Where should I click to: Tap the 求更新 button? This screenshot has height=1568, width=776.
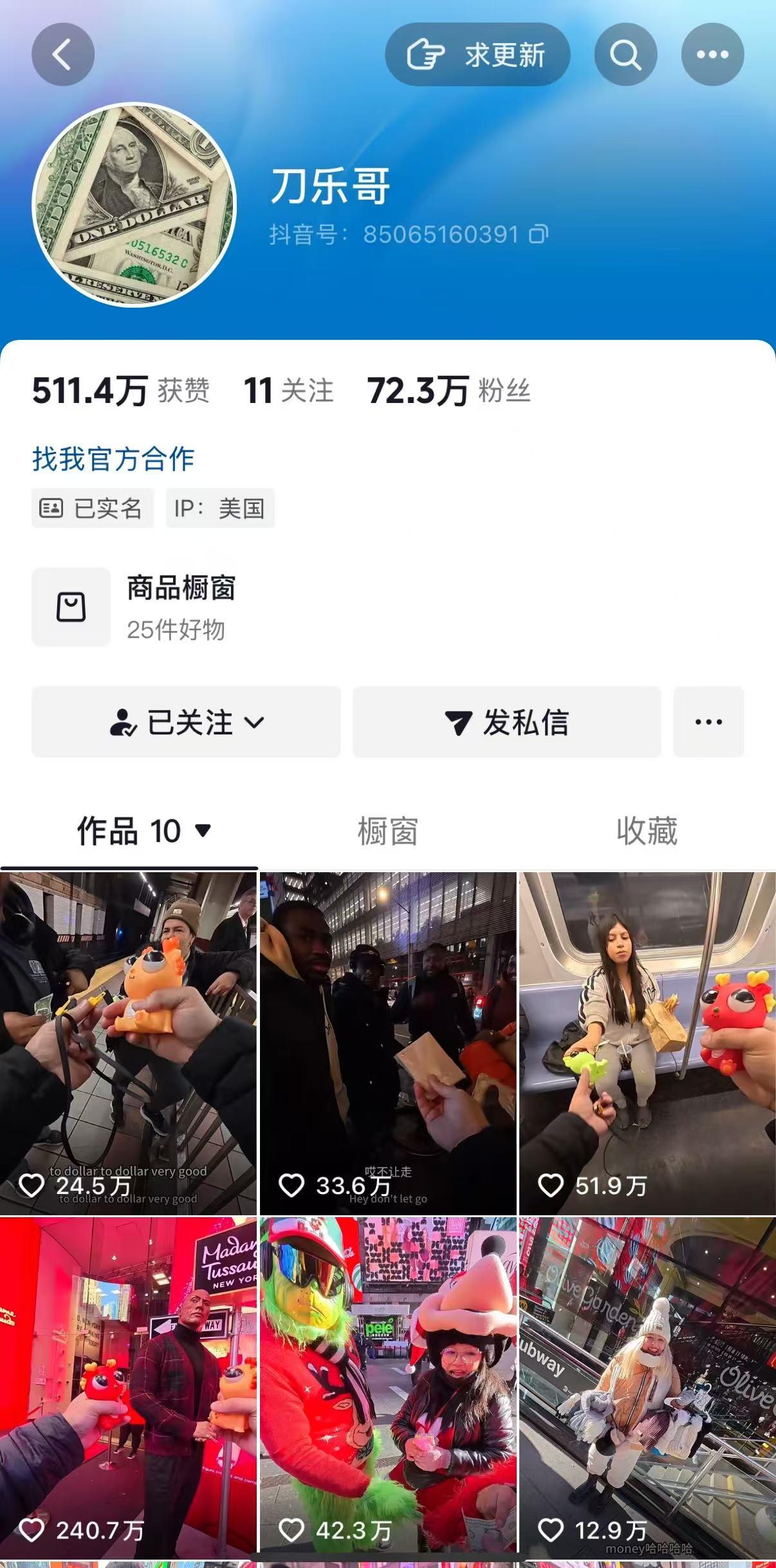click(x=477, y=55)
